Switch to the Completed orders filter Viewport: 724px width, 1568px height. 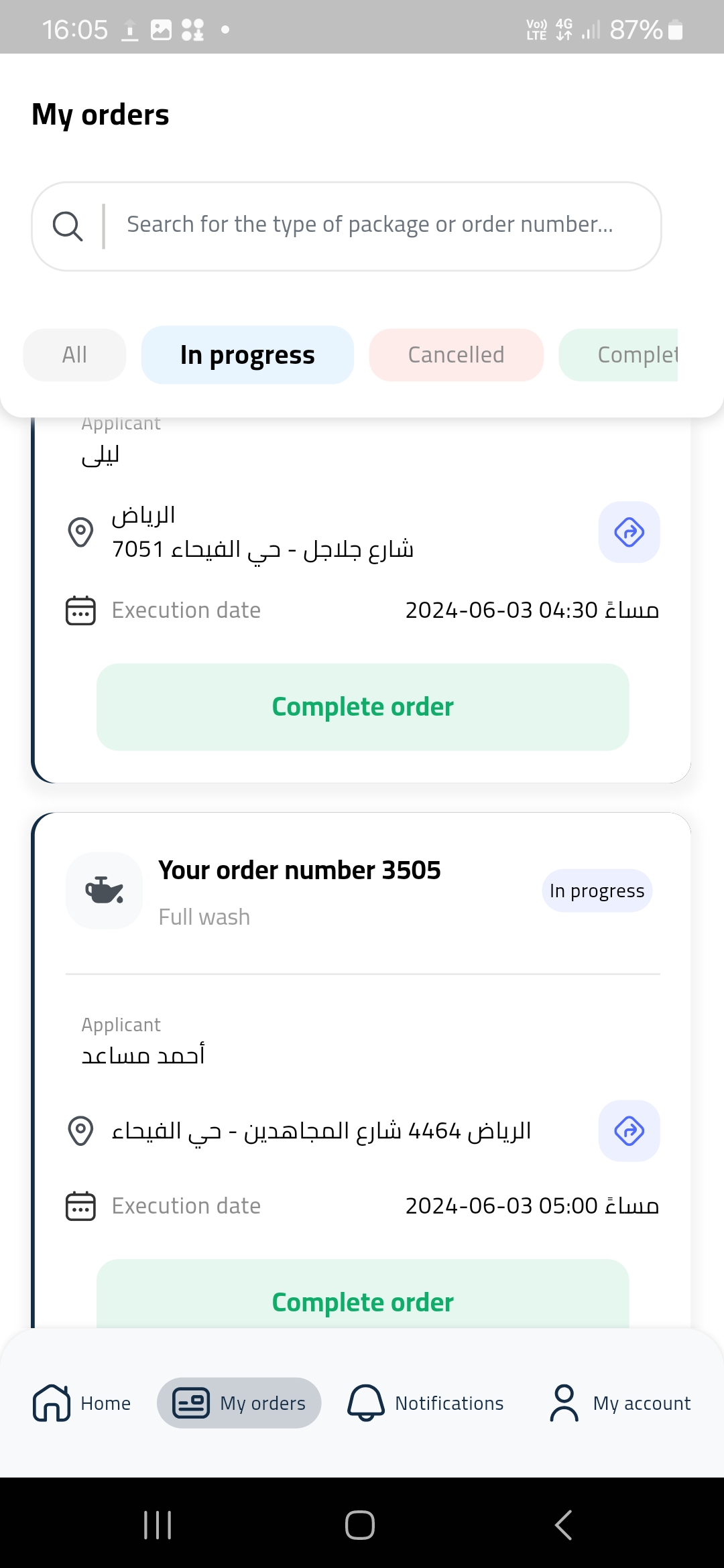pyautogui.click(x=619, y=354)
